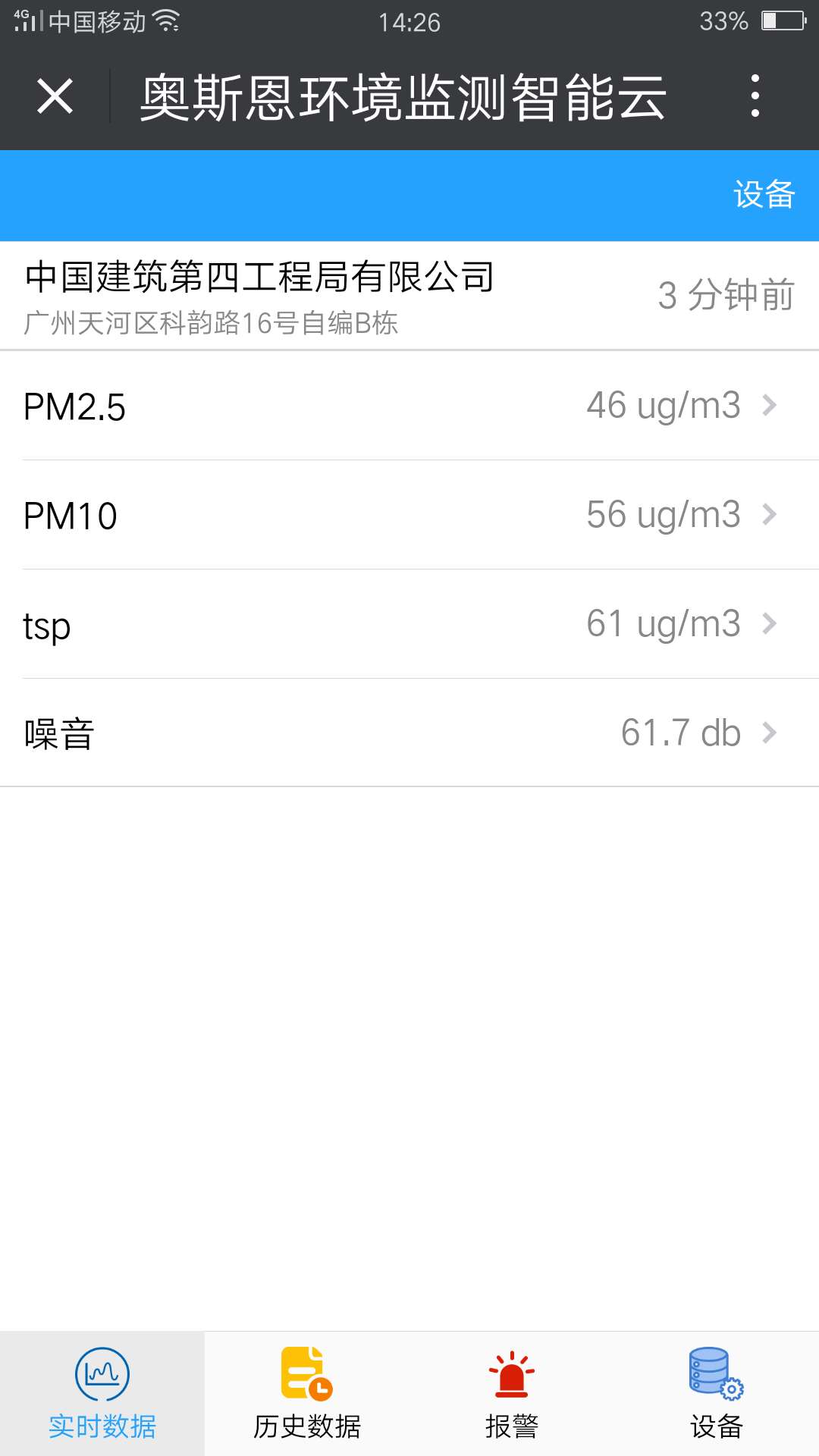Select the 实时数据 tab
This screenshot has width=819, height=1456.
pyautogui.click(x=102, y=1394)
